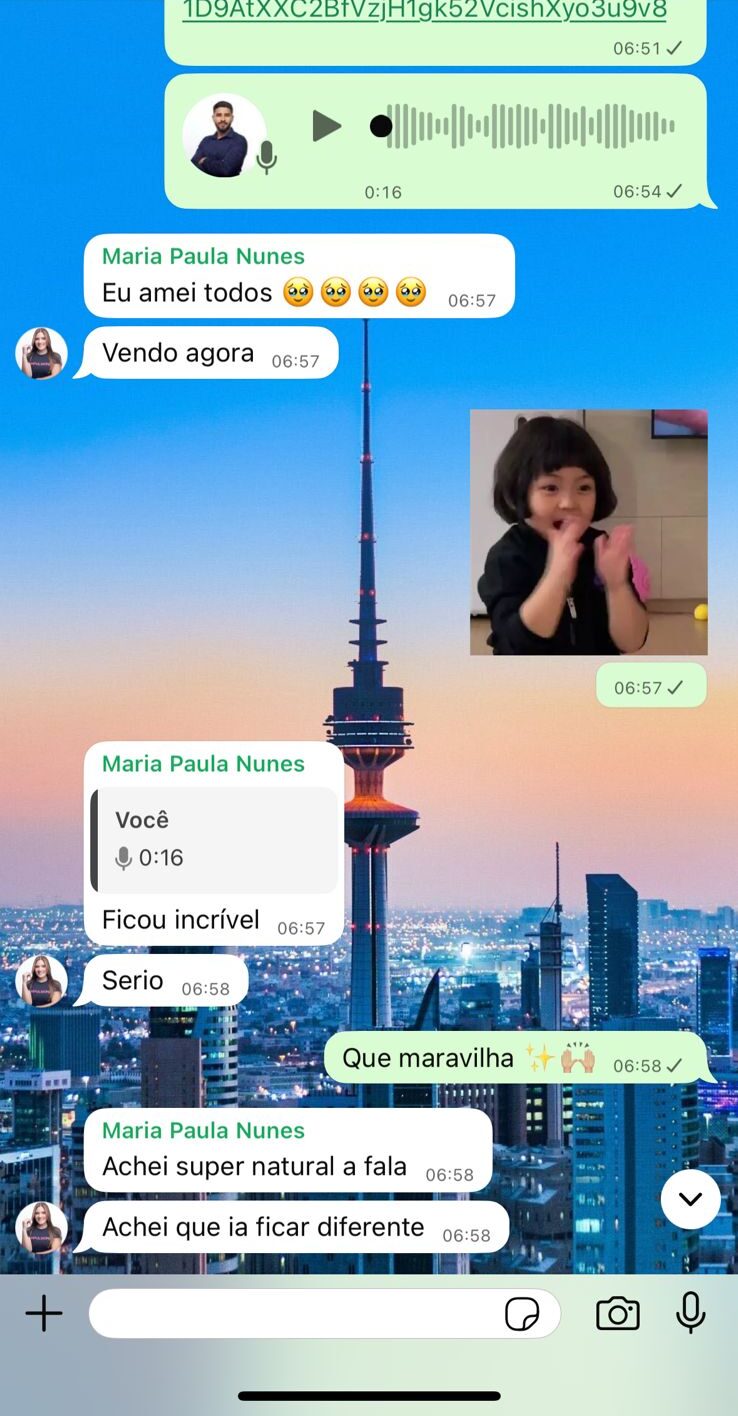Focus the message text field
The width and height of the screenshot is (738, 1416).
click(x=295, y=1313)
